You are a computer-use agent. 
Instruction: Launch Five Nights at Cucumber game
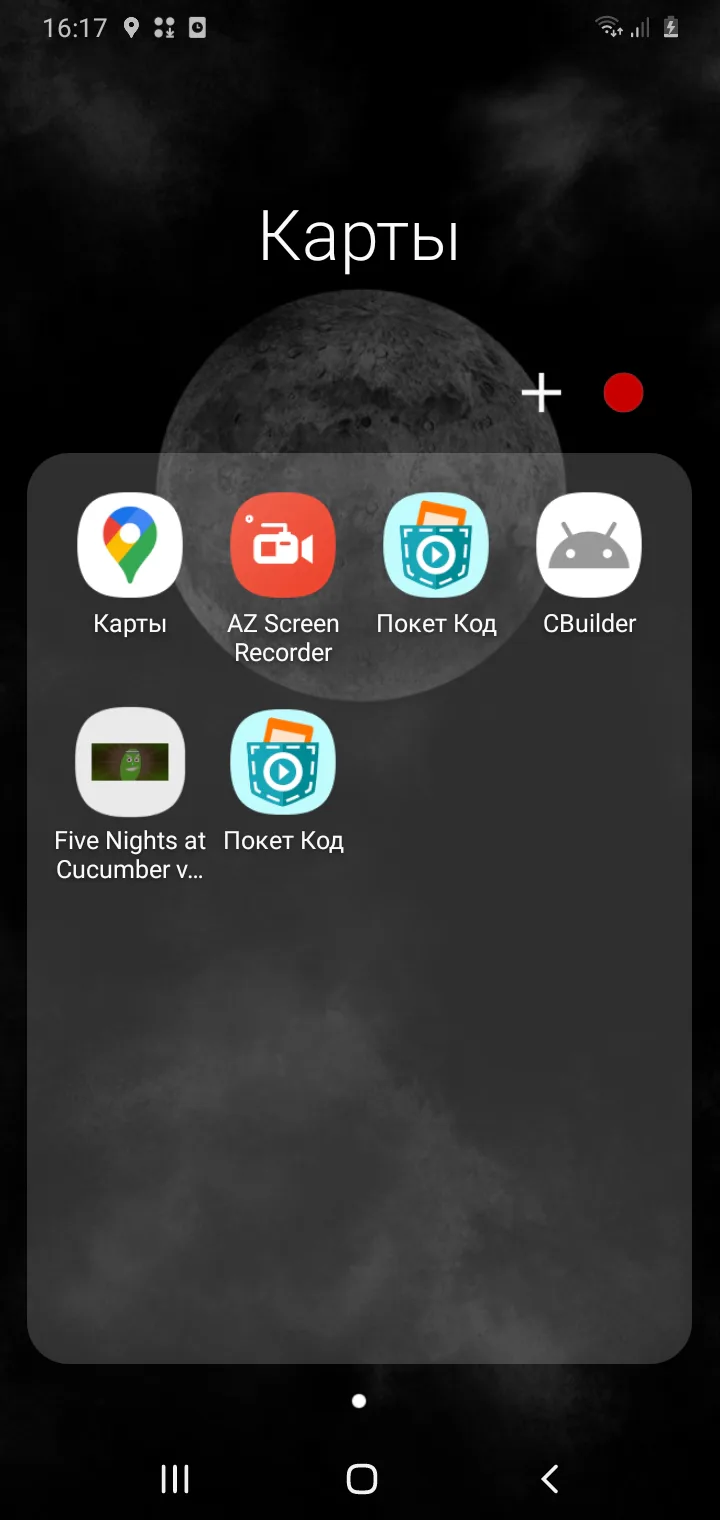coord(130,762)
